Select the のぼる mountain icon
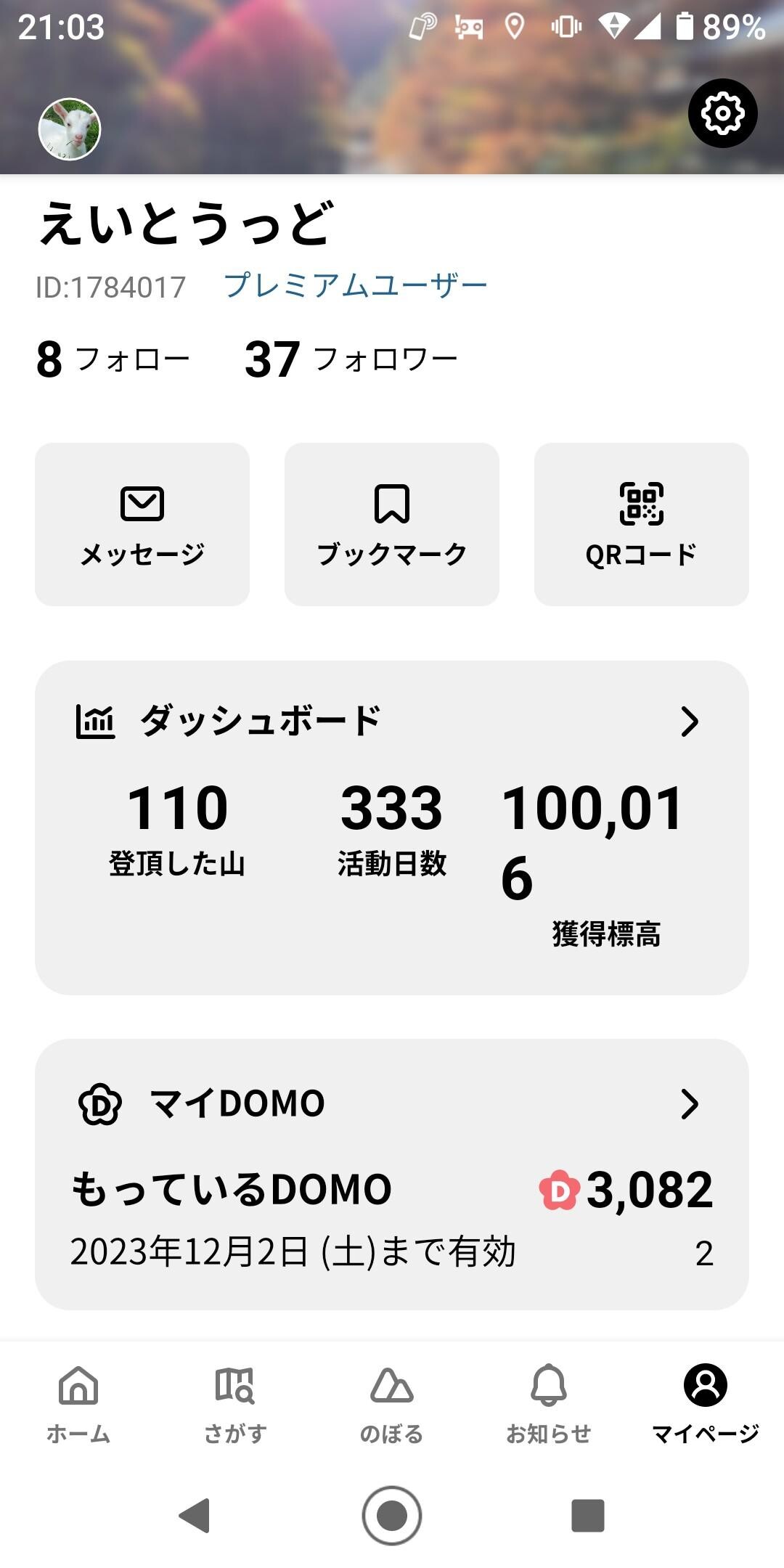784x1568 pixels. click(x=392, y=1384)
